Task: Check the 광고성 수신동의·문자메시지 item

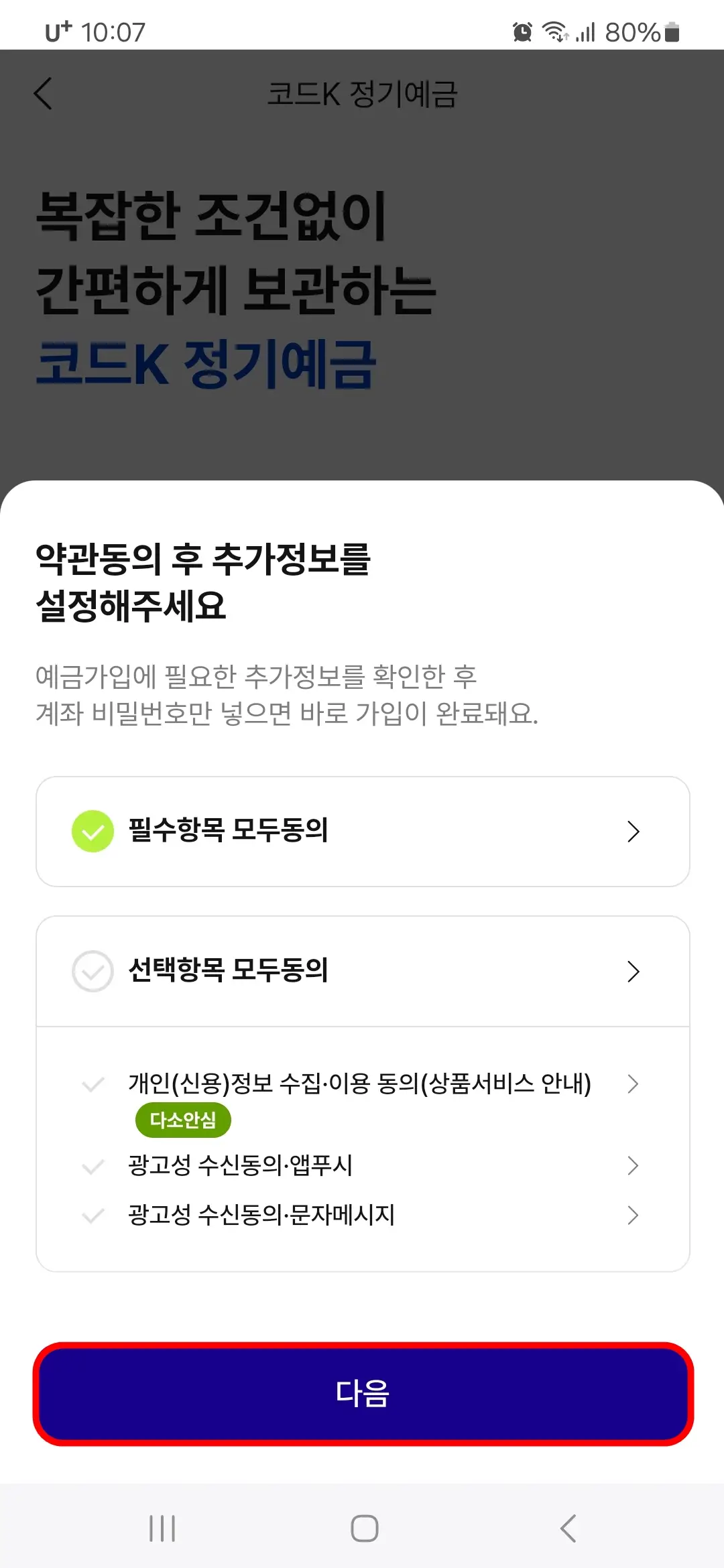Action: coord(93,1215)
